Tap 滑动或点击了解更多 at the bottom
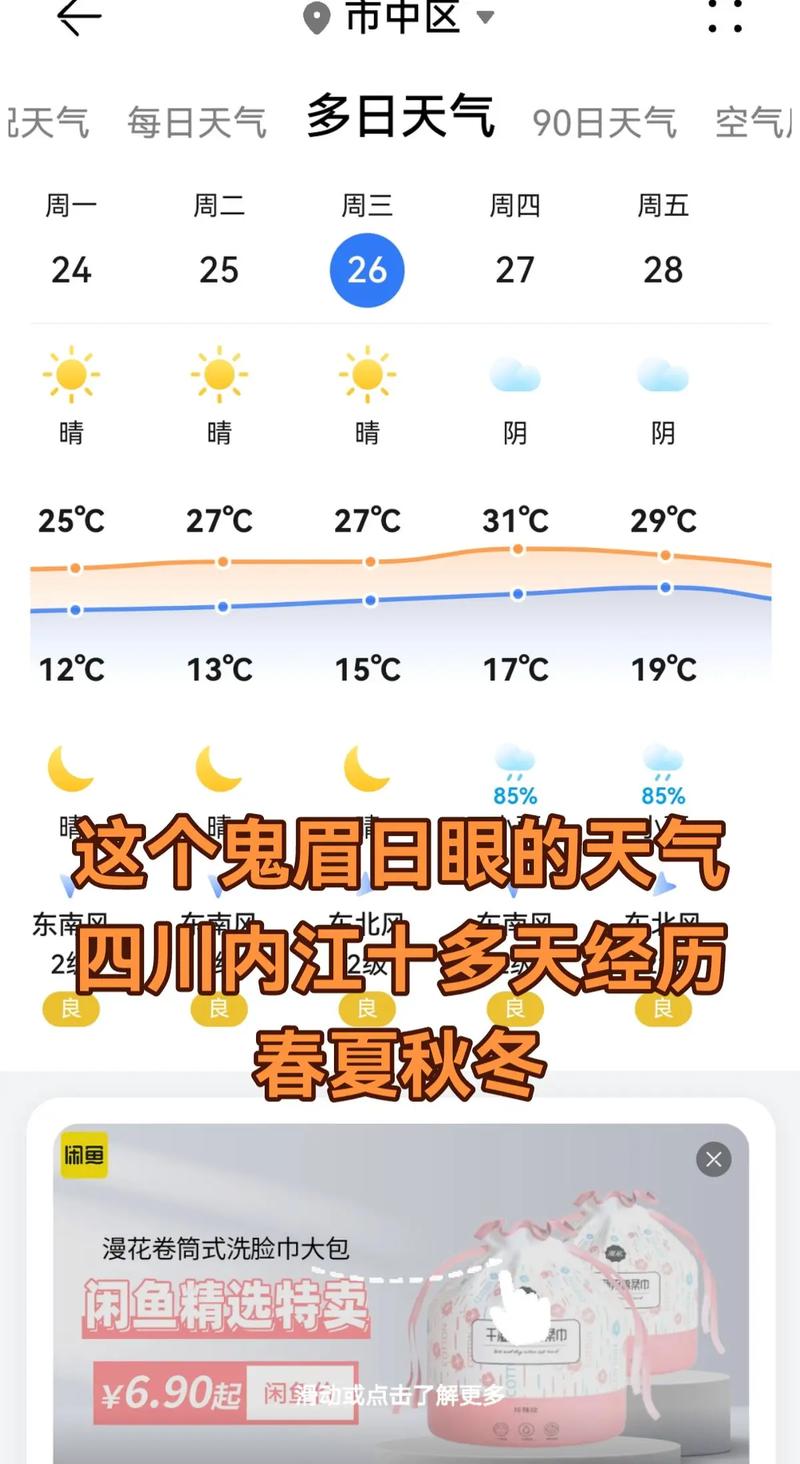This screenshot has height=1464, width=800. [398, 1399]
